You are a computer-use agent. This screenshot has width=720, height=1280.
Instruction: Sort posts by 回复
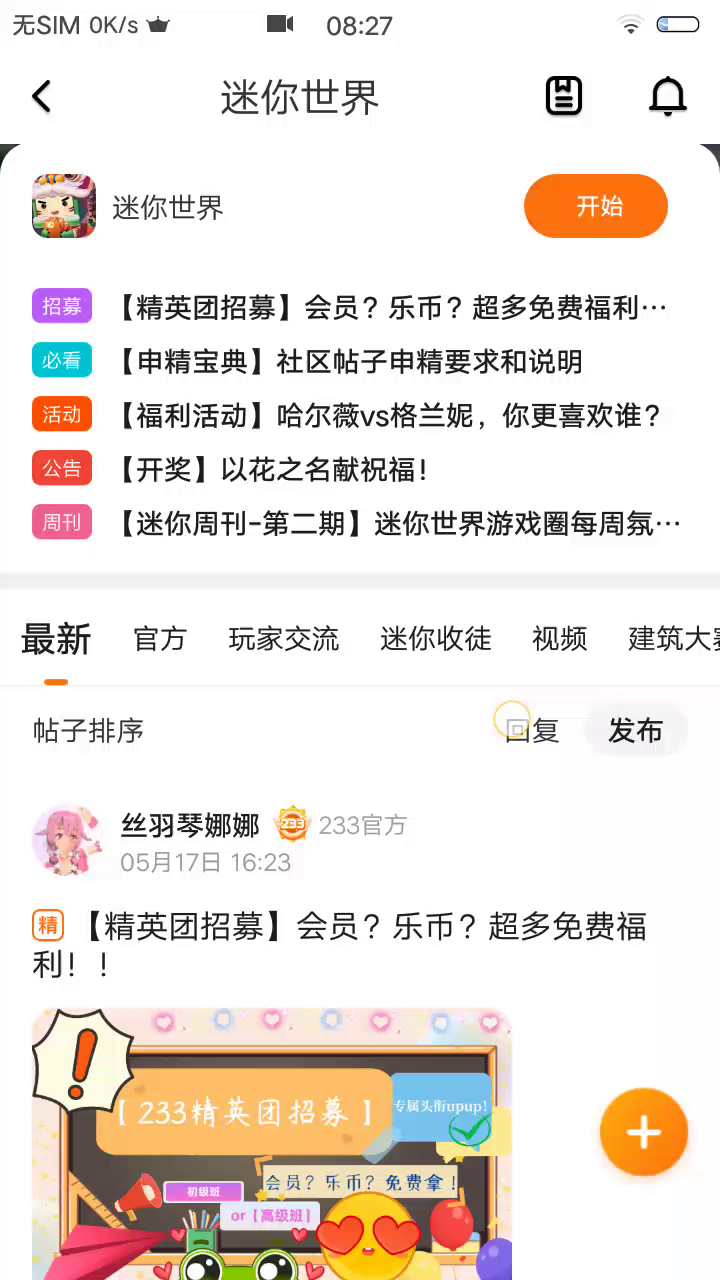click(x=533, y=731)
